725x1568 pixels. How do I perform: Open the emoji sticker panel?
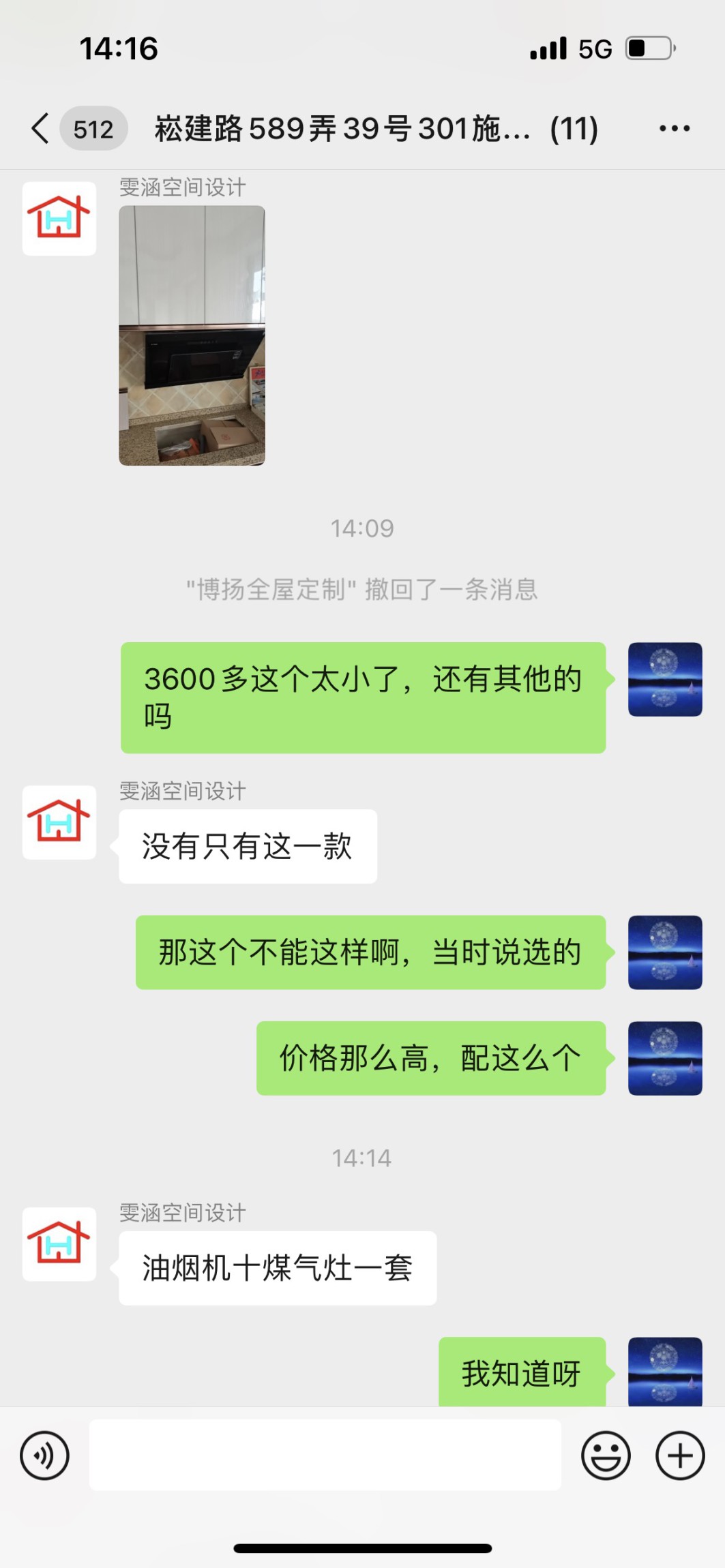coord(606,1456)
